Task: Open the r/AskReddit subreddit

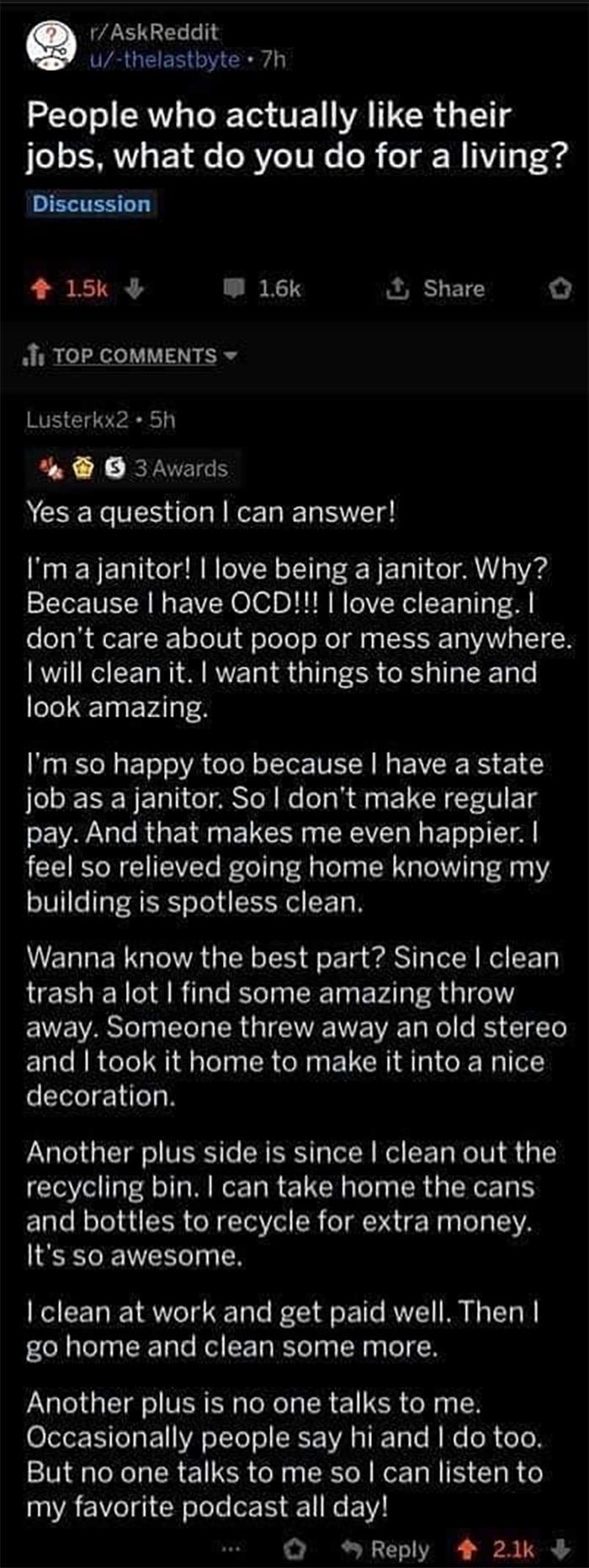Action: point(153,32)
